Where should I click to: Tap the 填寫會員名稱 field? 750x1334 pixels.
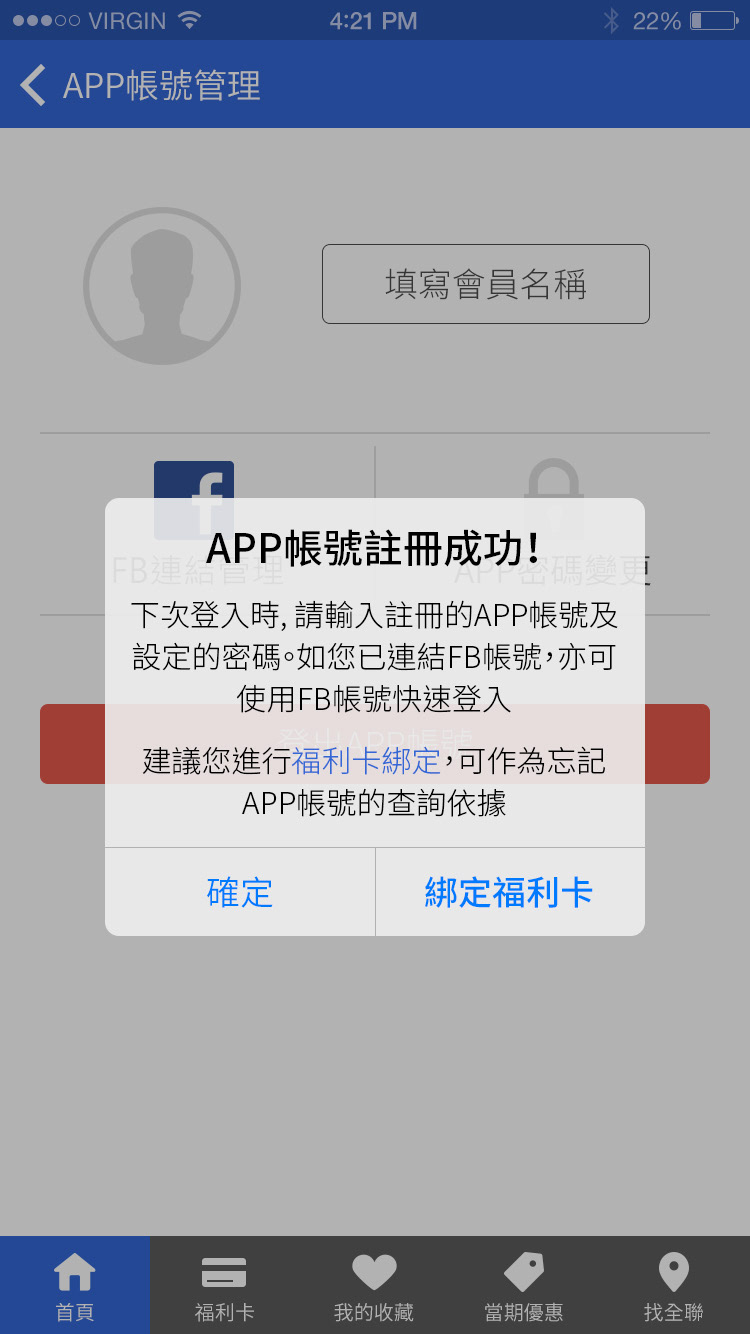486,284
